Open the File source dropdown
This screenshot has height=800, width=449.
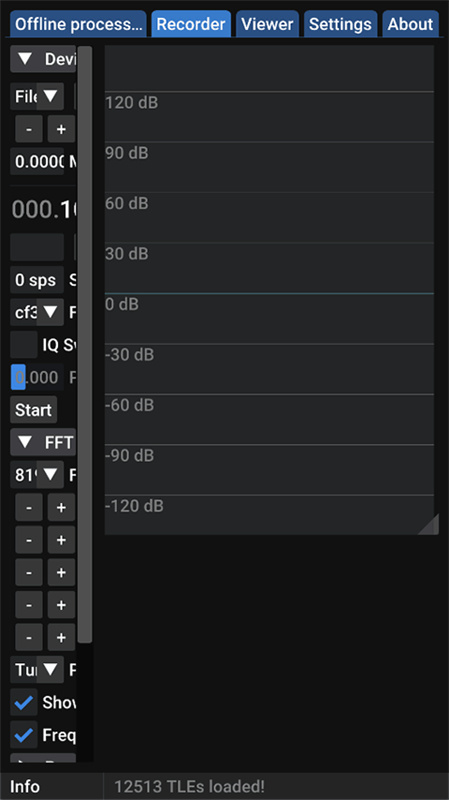pos(37,96)
